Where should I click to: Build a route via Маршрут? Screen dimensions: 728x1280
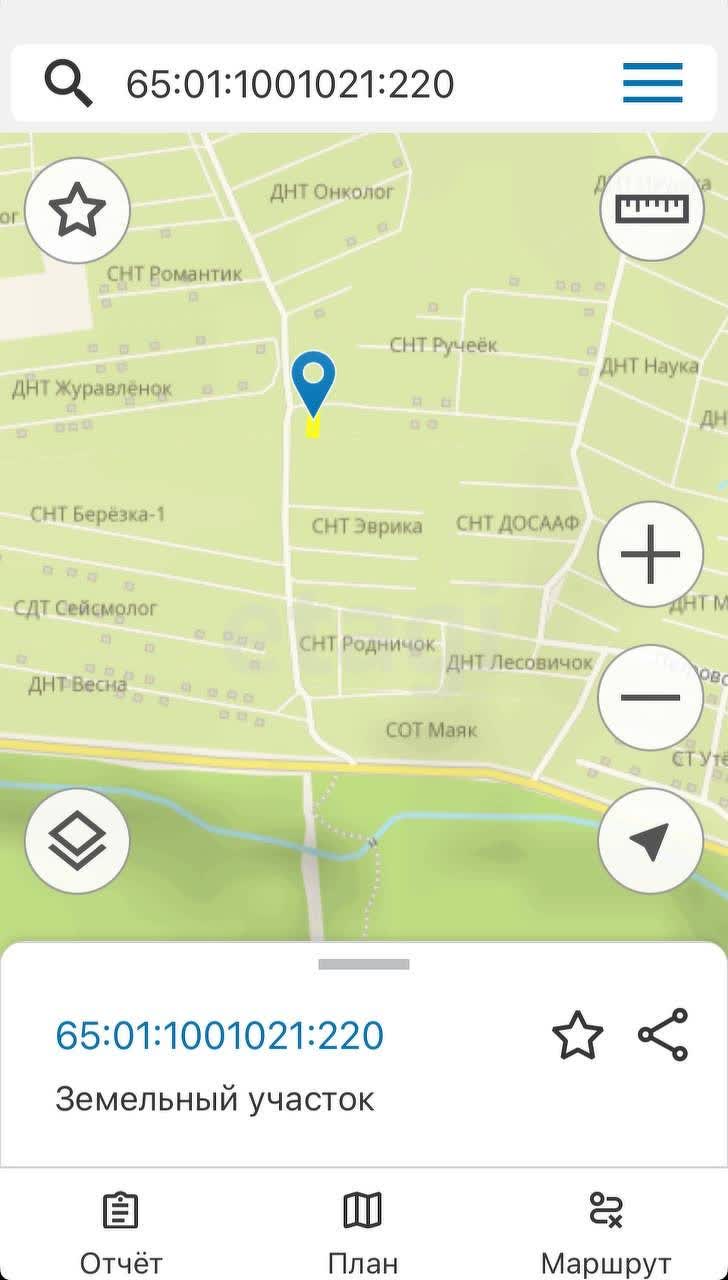click(x=606, y=1232)
